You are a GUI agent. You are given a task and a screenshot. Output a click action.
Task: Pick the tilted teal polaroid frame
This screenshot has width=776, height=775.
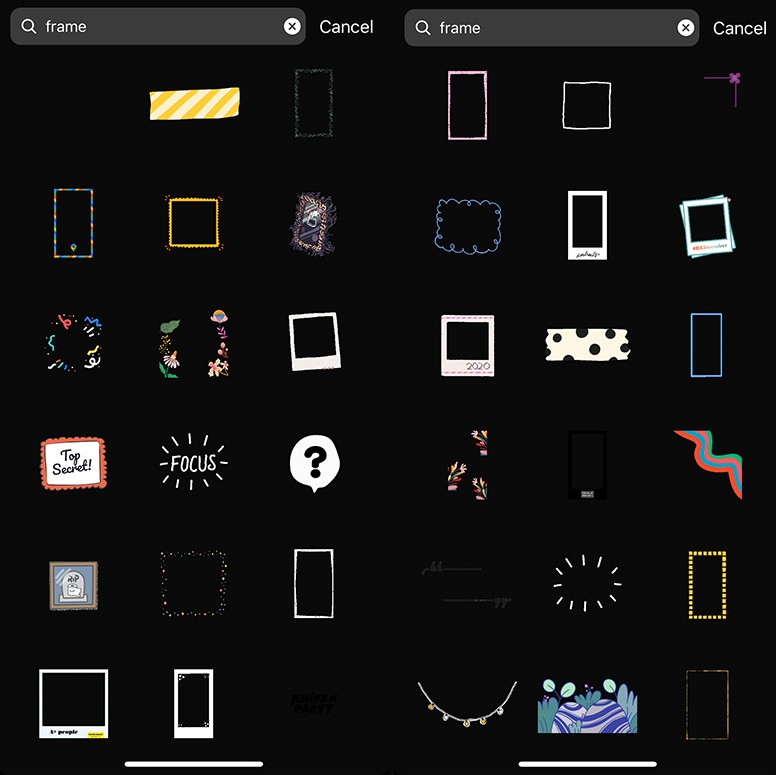tap(707, 225)
